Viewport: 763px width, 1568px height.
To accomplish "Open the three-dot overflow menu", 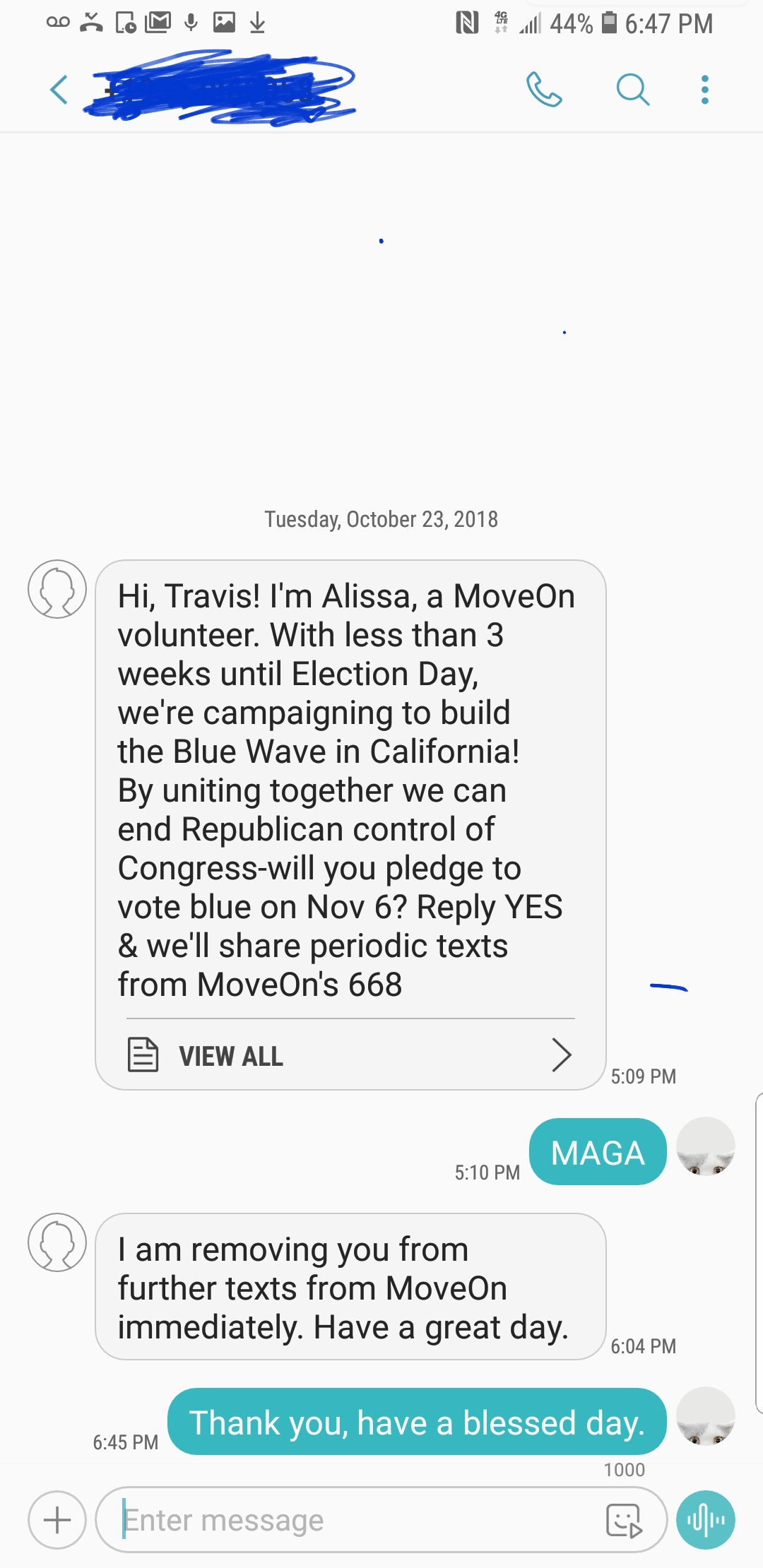I will (704, 90).
